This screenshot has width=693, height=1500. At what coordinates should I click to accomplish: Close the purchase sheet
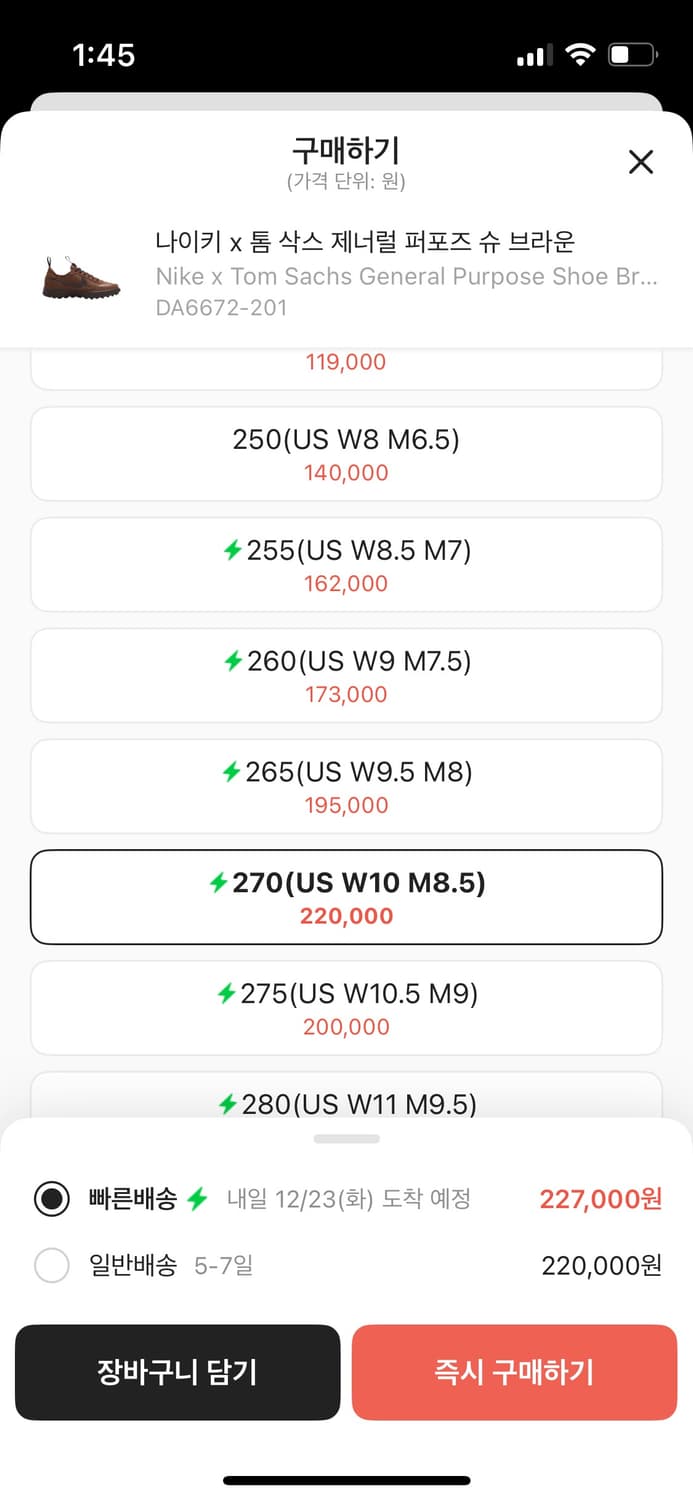tap(640, 162)
